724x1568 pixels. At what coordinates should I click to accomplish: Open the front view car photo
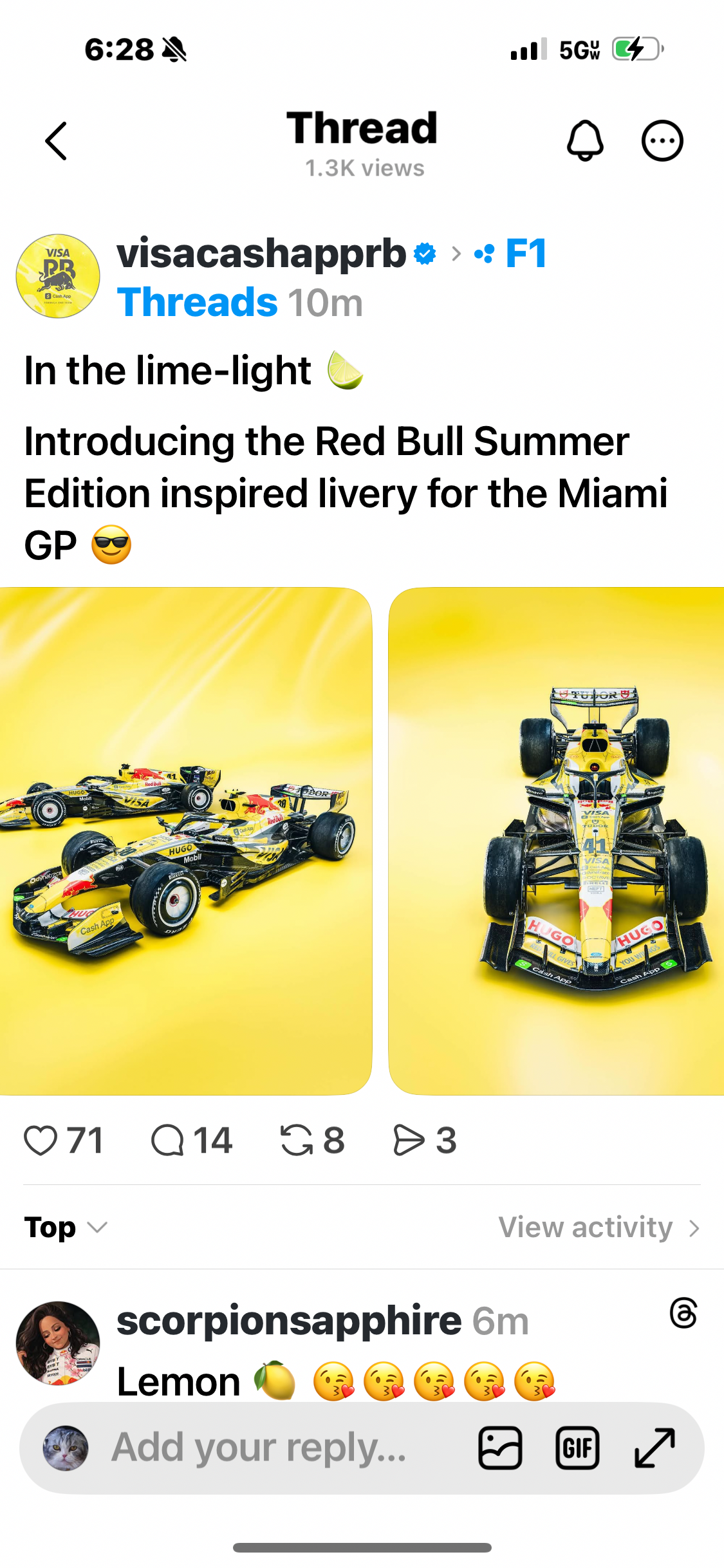click(x=556, y=841)
